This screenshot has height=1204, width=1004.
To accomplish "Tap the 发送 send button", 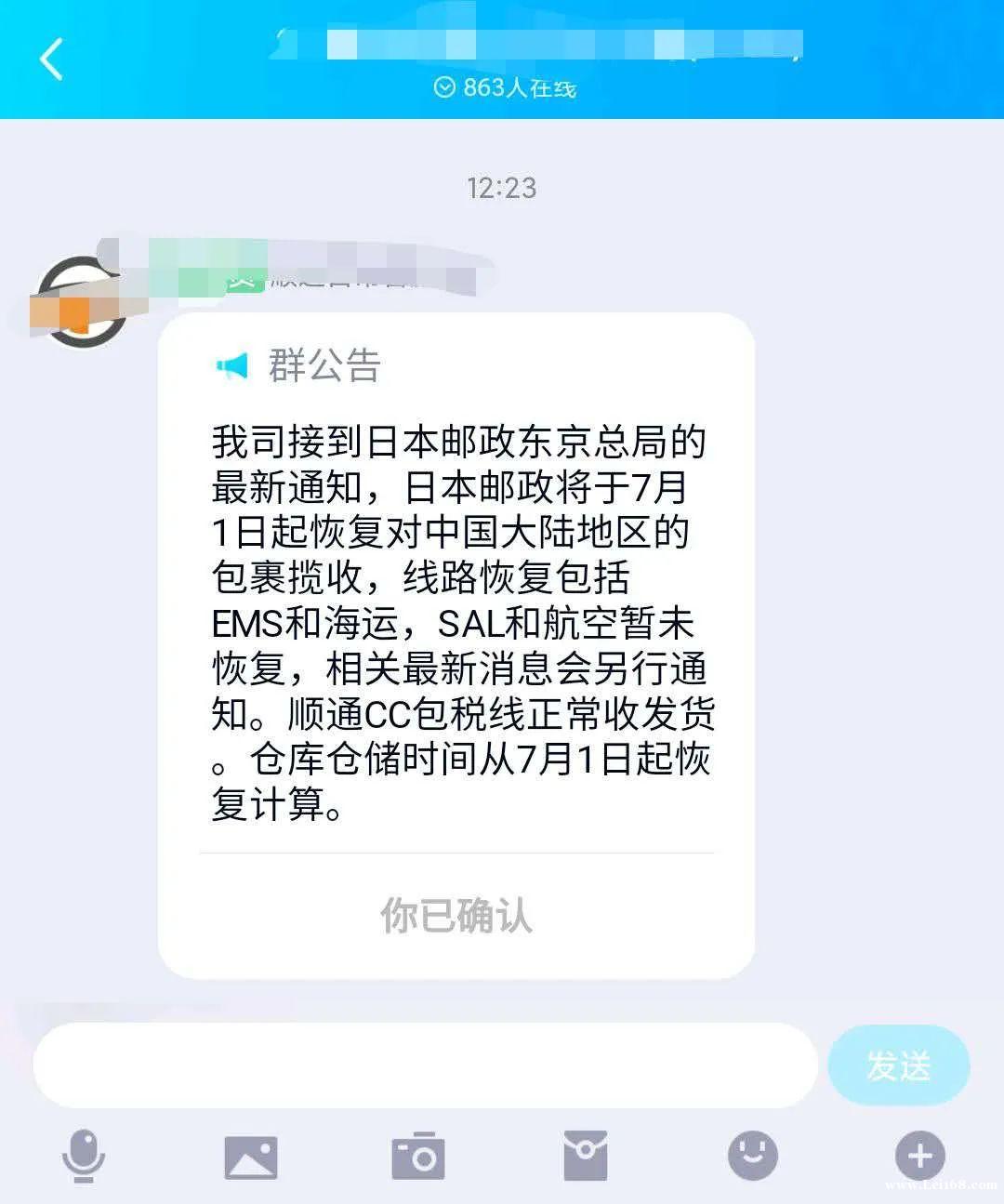I will 898,1065.
